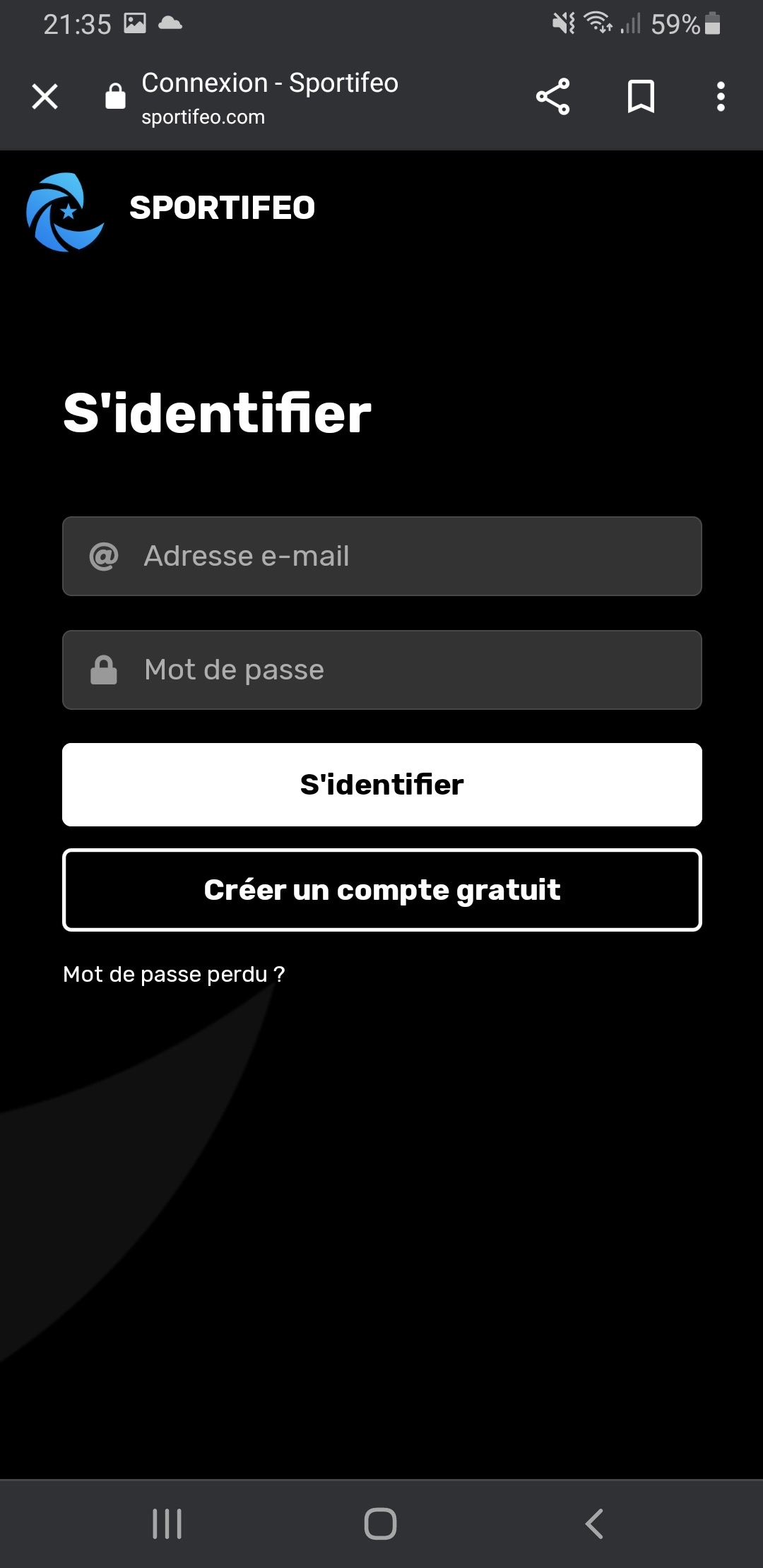Image resolution: width=763 pixels, height=1568 pixels.
Task: Bookmark the Sportifeo login page
Action: (641, 96)
